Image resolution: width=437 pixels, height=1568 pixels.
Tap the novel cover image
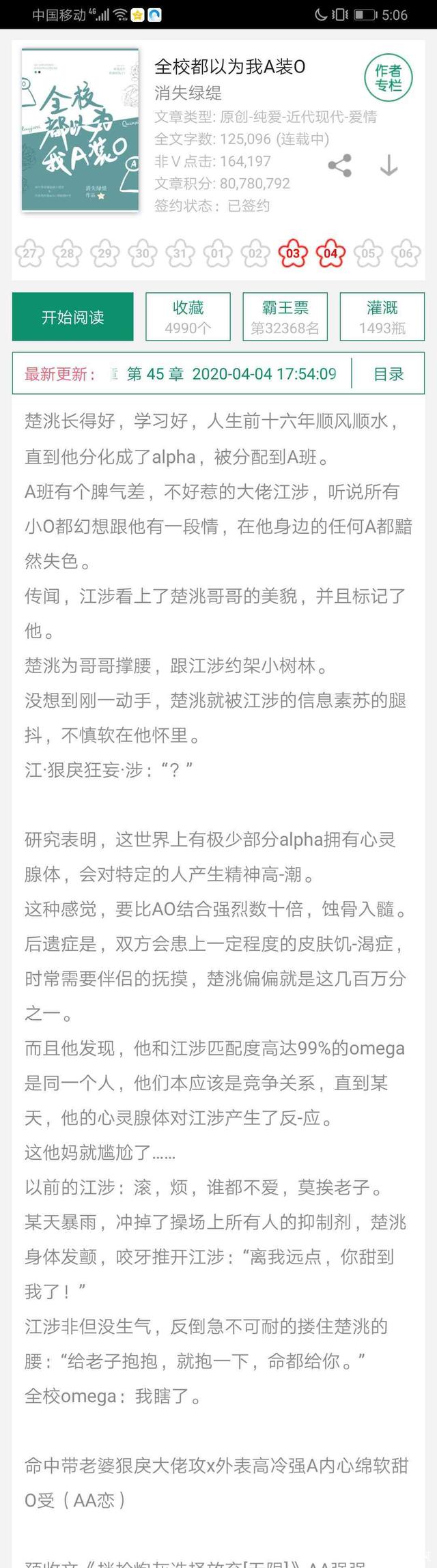coord(80,130)
